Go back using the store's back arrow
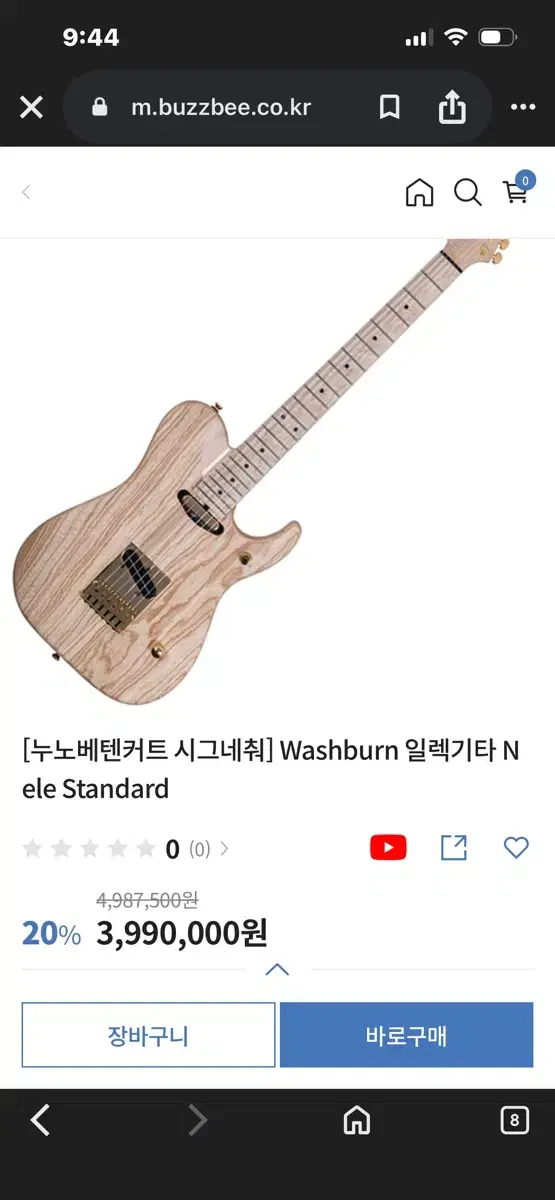The width and height of the screenshot is (555, 1200). [x=26, y=192]
